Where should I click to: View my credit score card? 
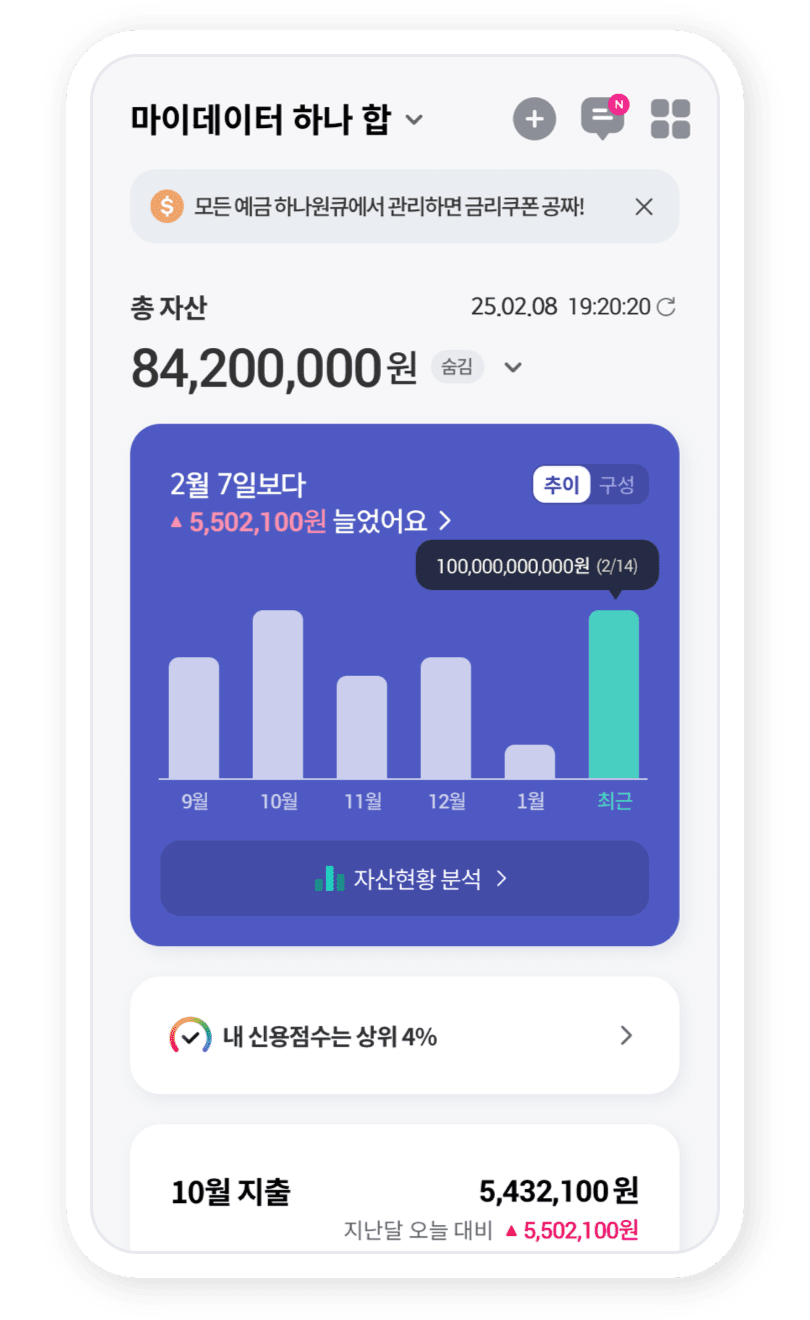click(x=404, y=1036)
